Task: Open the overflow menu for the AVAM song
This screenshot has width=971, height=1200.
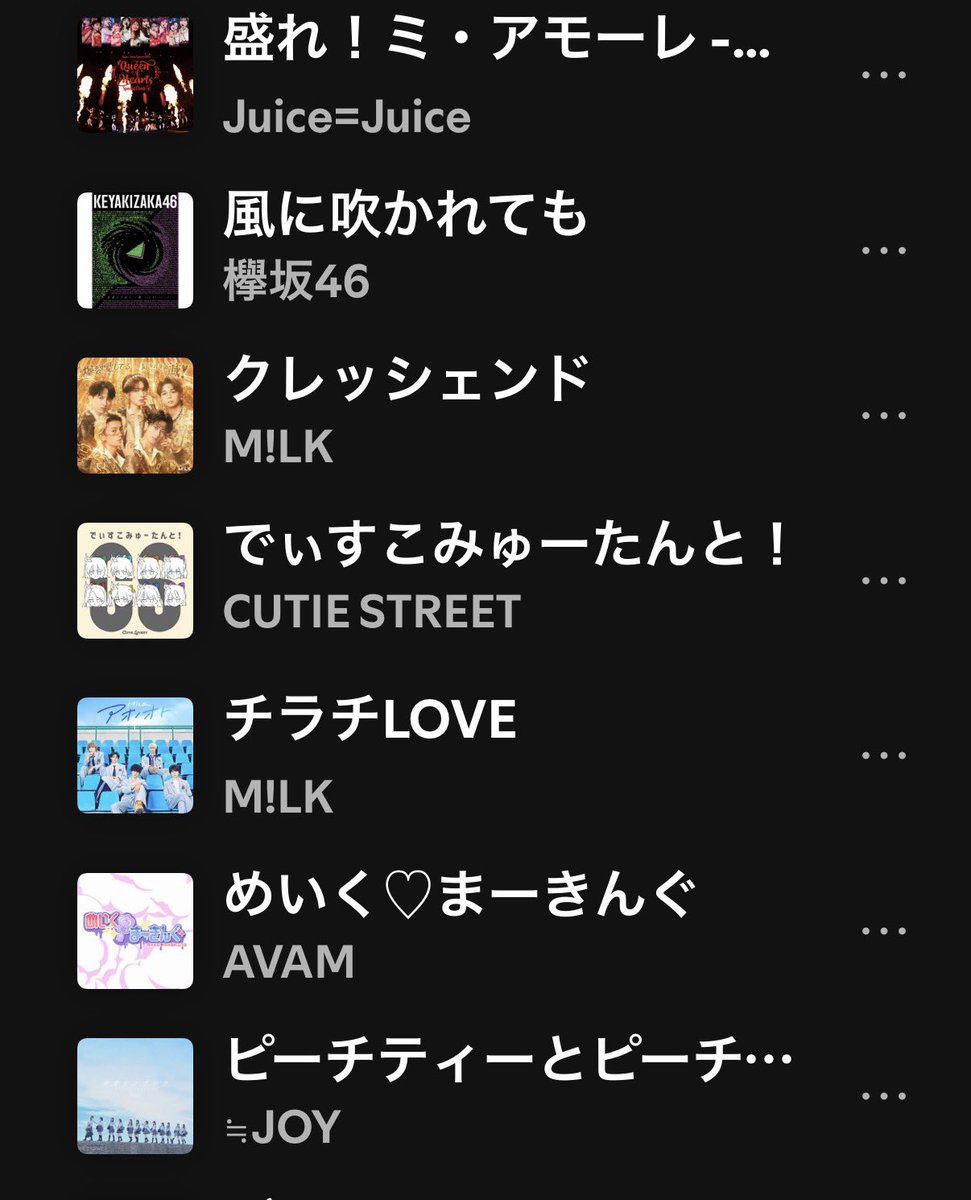Action: point(884,930)
